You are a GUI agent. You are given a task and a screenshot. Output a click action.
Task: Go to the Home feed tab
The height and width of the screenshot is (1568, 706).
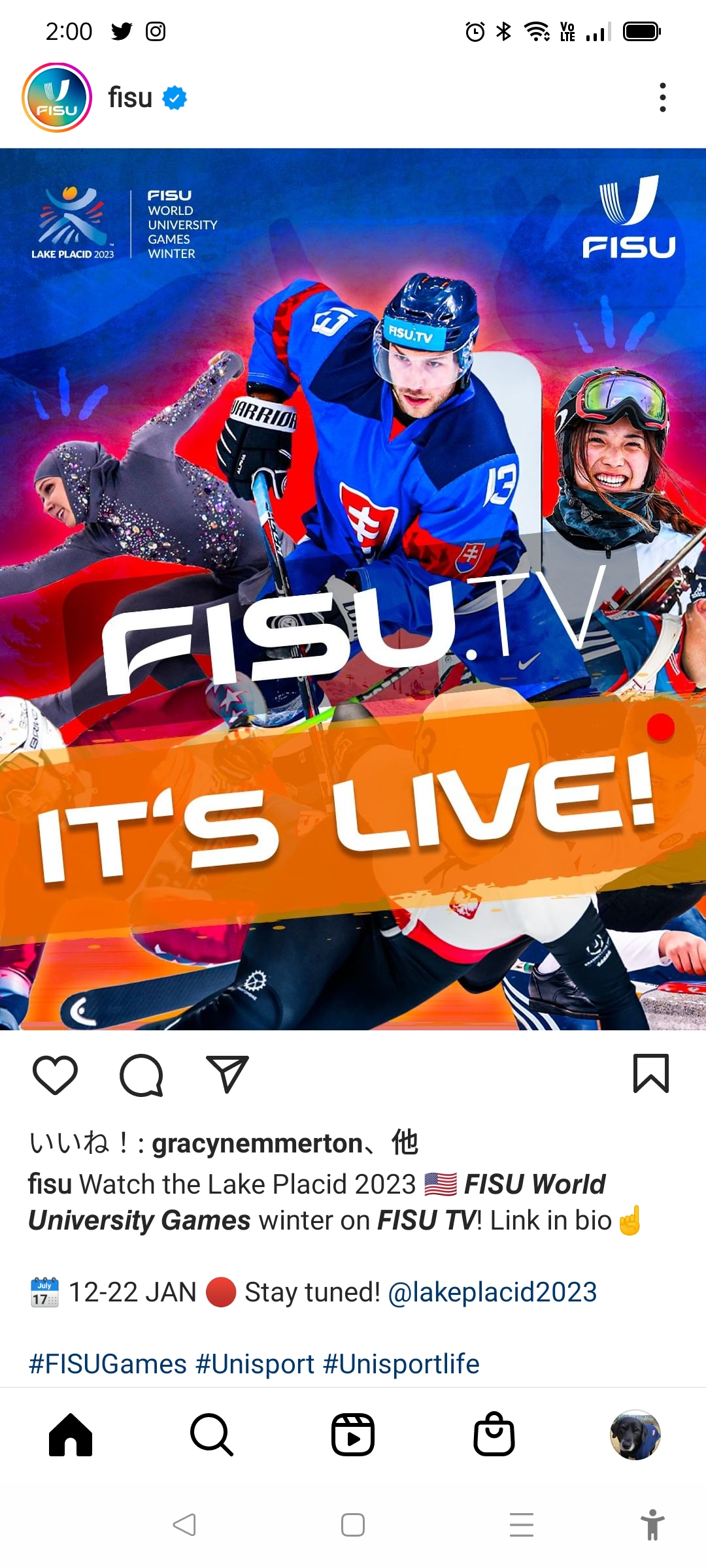(71, 1435)
